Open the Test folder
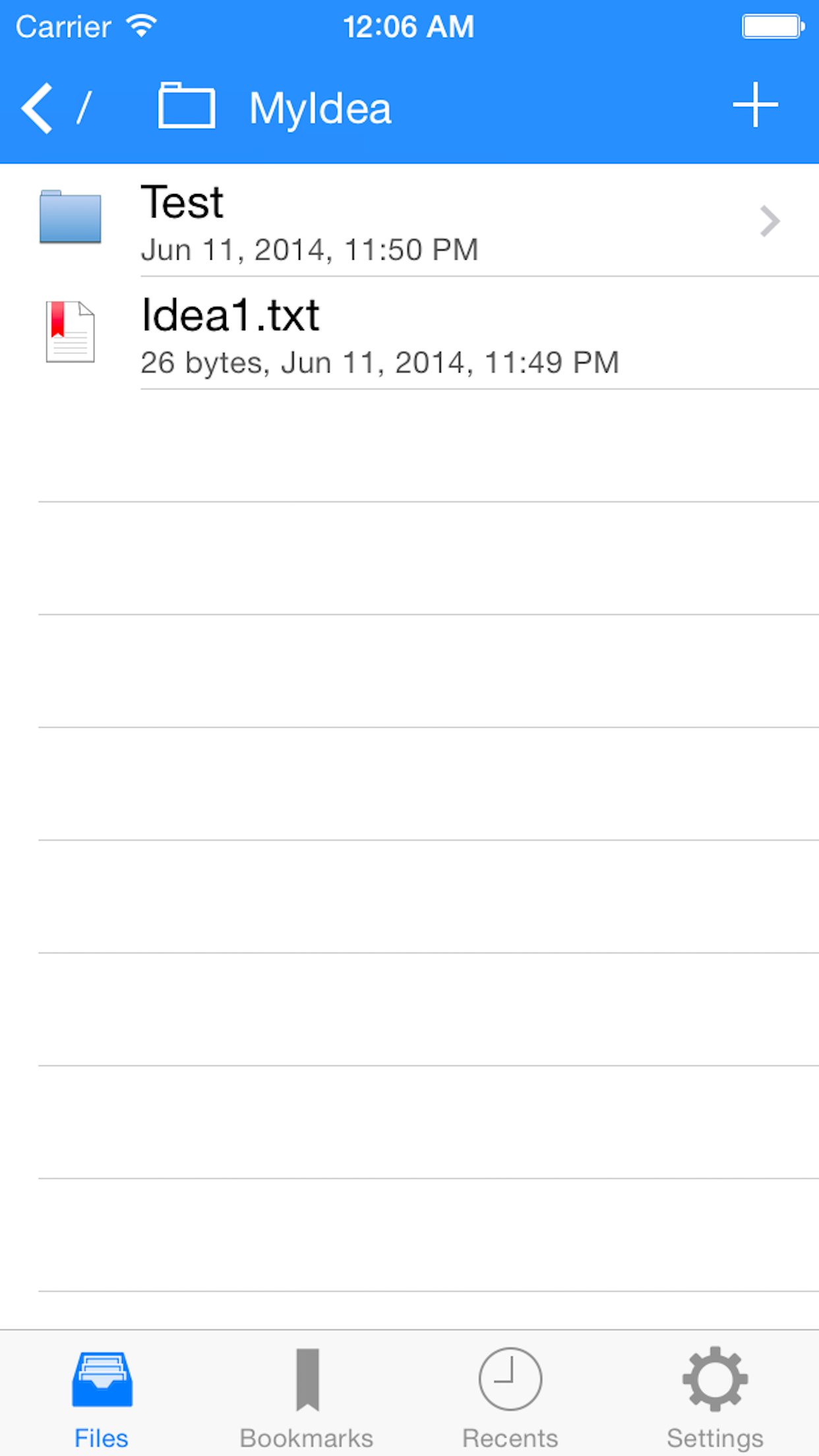 click(409, 221)
